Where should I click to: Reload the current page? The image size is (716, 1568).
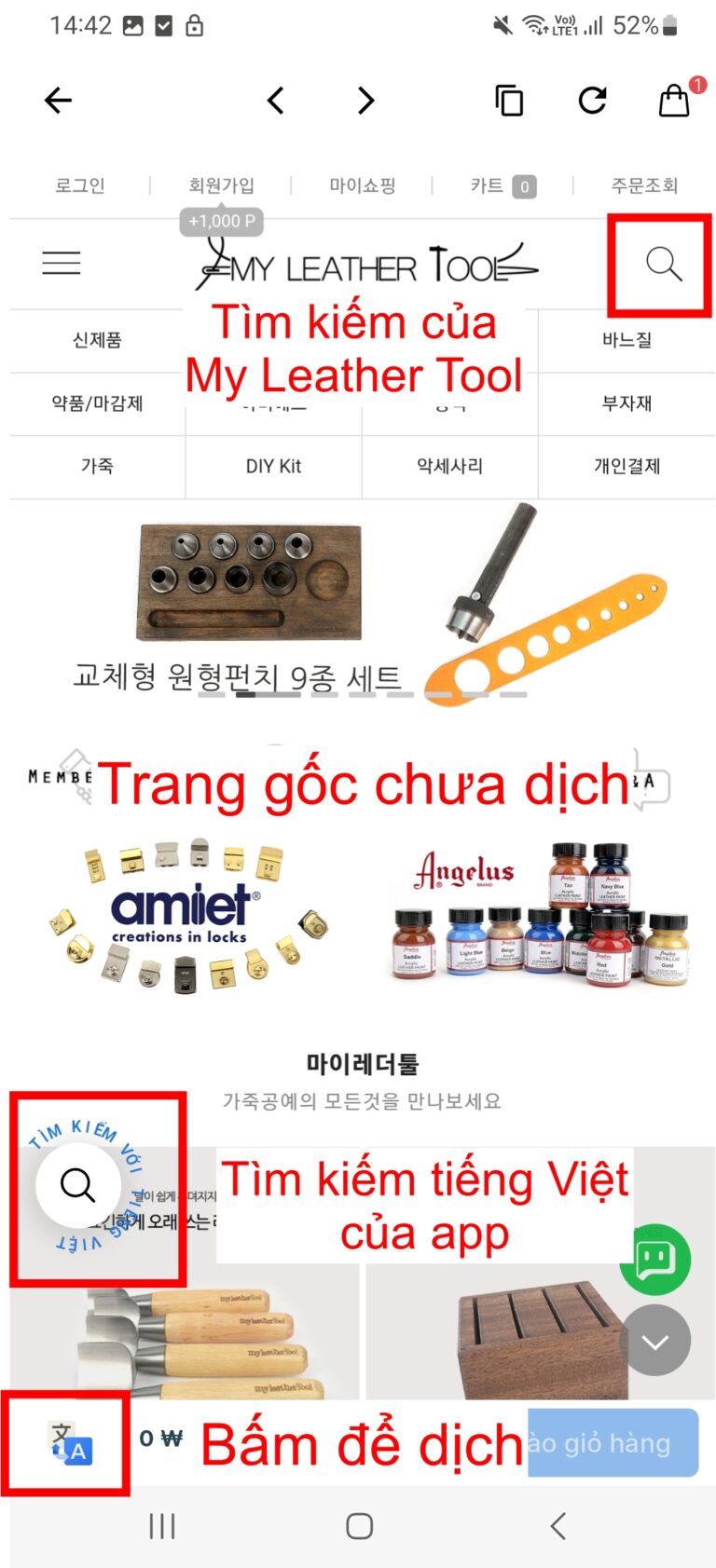click(592, 100)
